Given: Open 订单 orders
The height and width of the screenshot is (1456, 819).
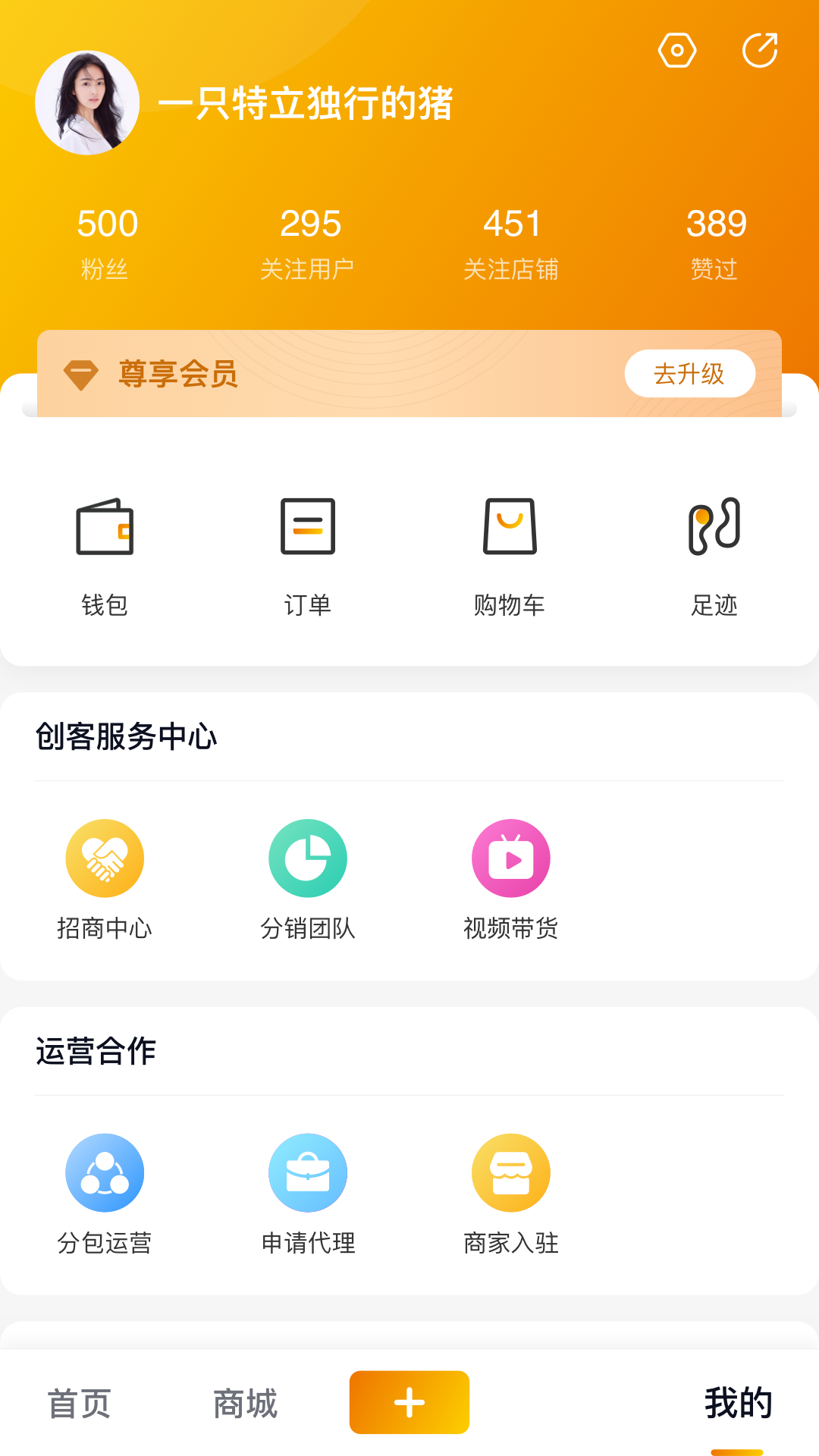Looking at the screenshot, I should tap(308, 557).
